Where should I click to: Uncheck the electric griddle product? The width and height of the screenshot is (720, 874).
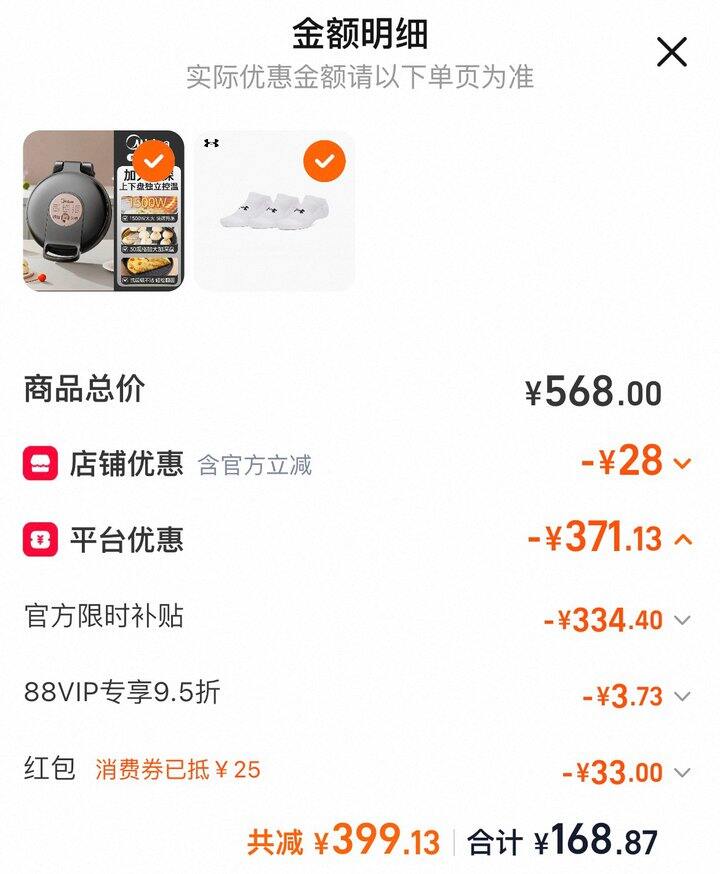[153, 161]
